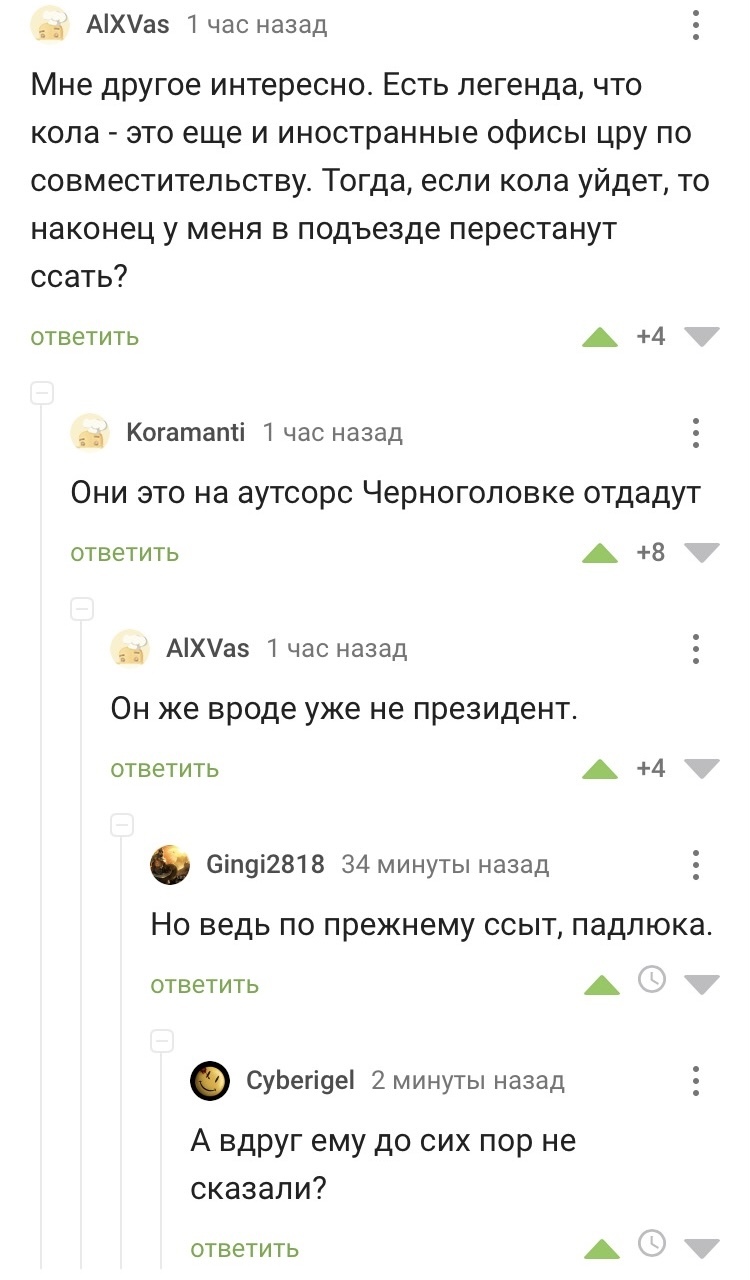Viewport: 750px width, 1280px height.
Task: Open Koramanti's profile
Action: pyautogui.click(x=185, y=432)
